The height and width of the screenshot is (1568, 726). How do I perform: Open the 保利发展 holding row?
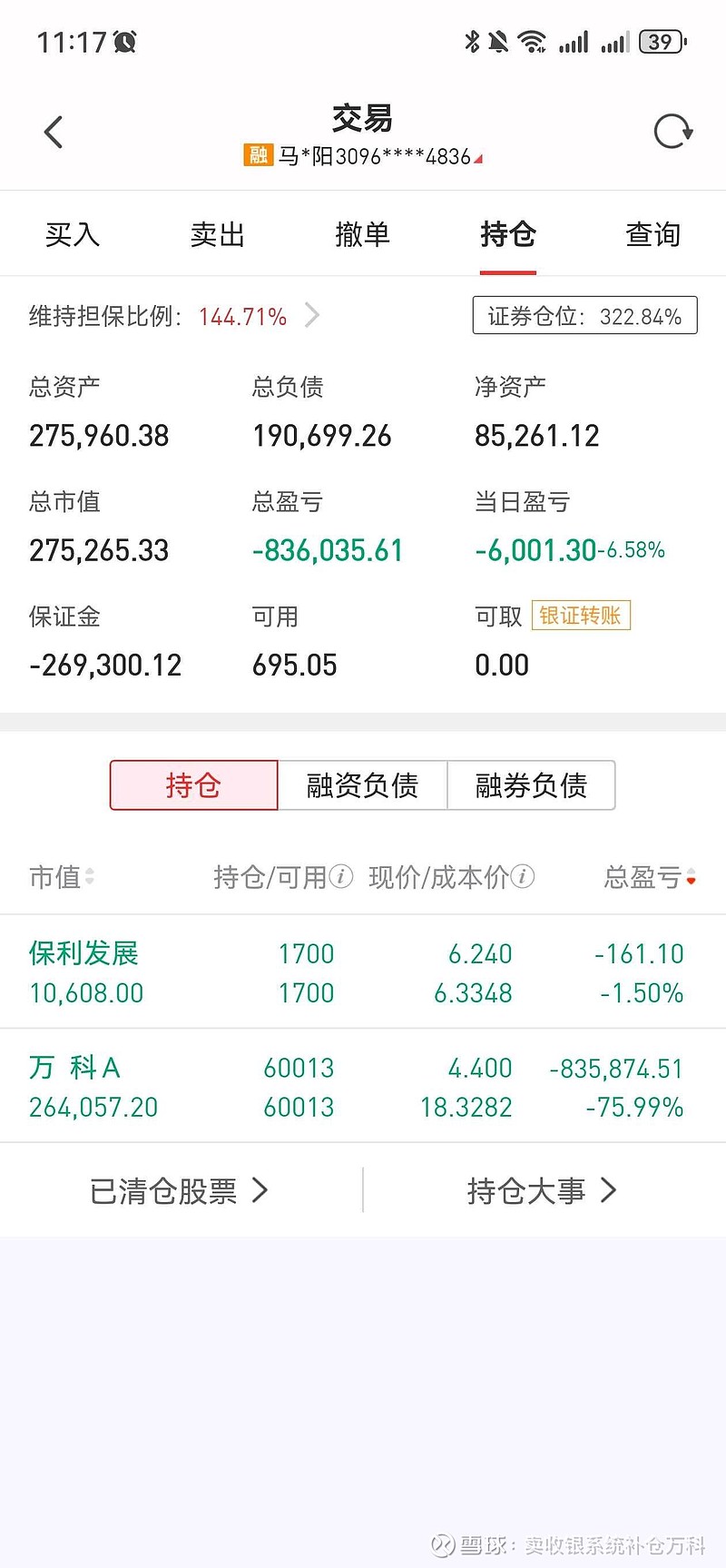pos(363,972)
